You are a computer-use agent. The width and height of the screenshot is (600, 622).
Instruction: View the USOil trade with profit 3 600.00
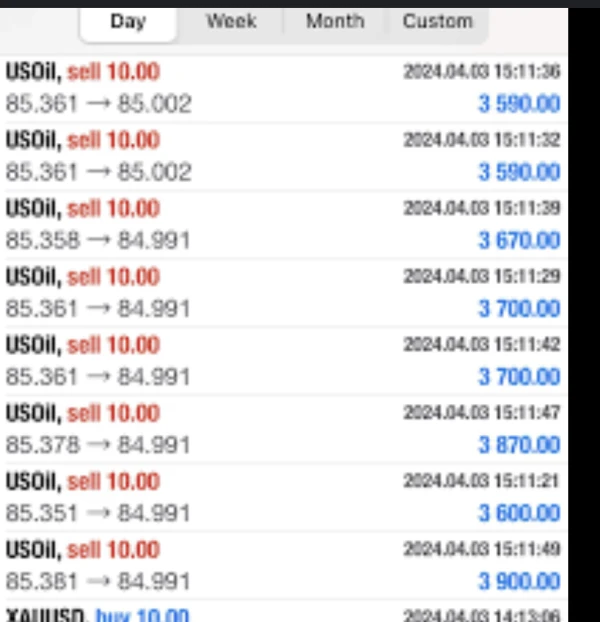[x=283, y=497]
